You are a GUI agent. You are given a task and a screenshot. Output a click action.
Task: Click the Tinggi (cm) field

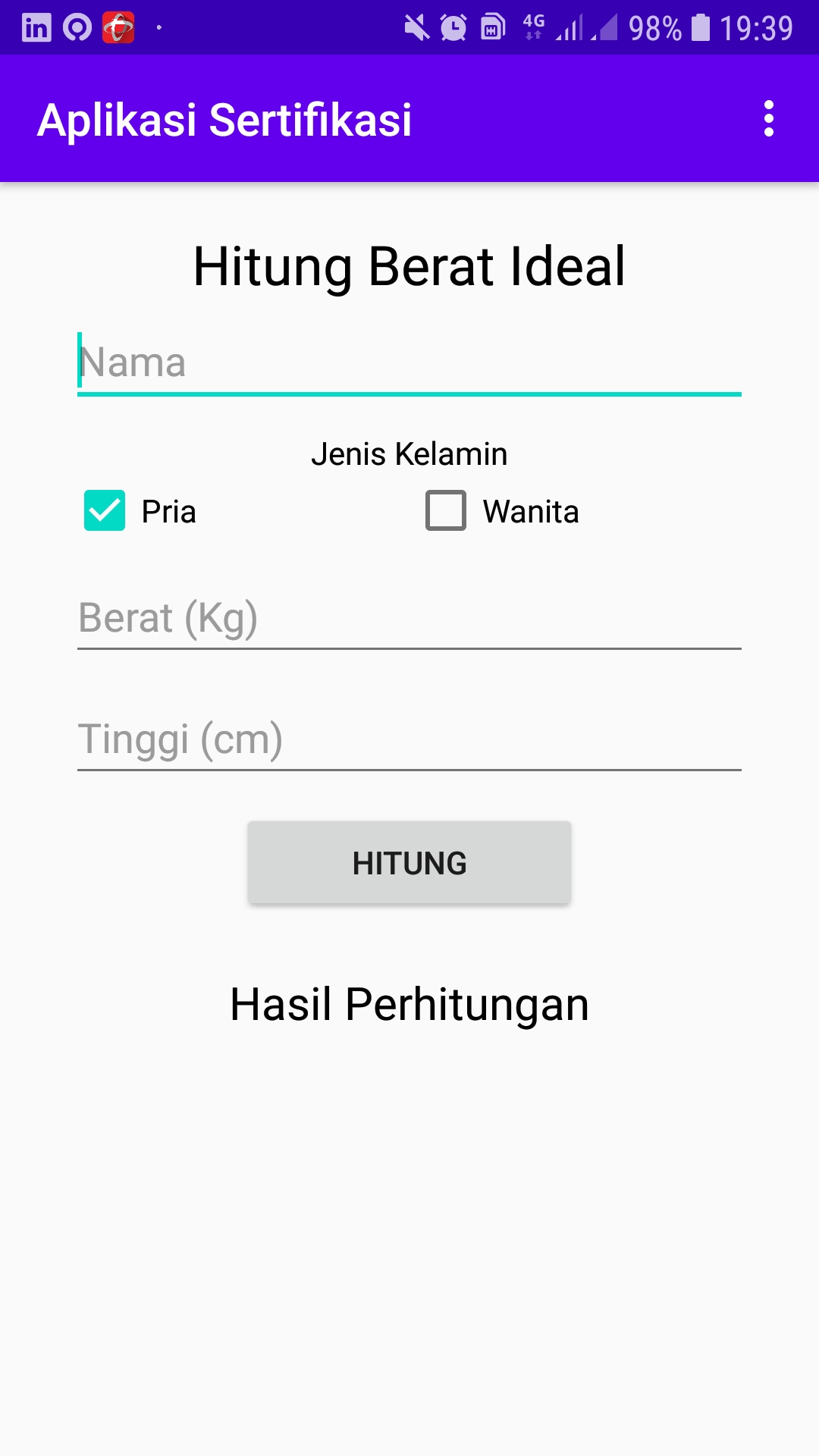(x=409, y=739)
